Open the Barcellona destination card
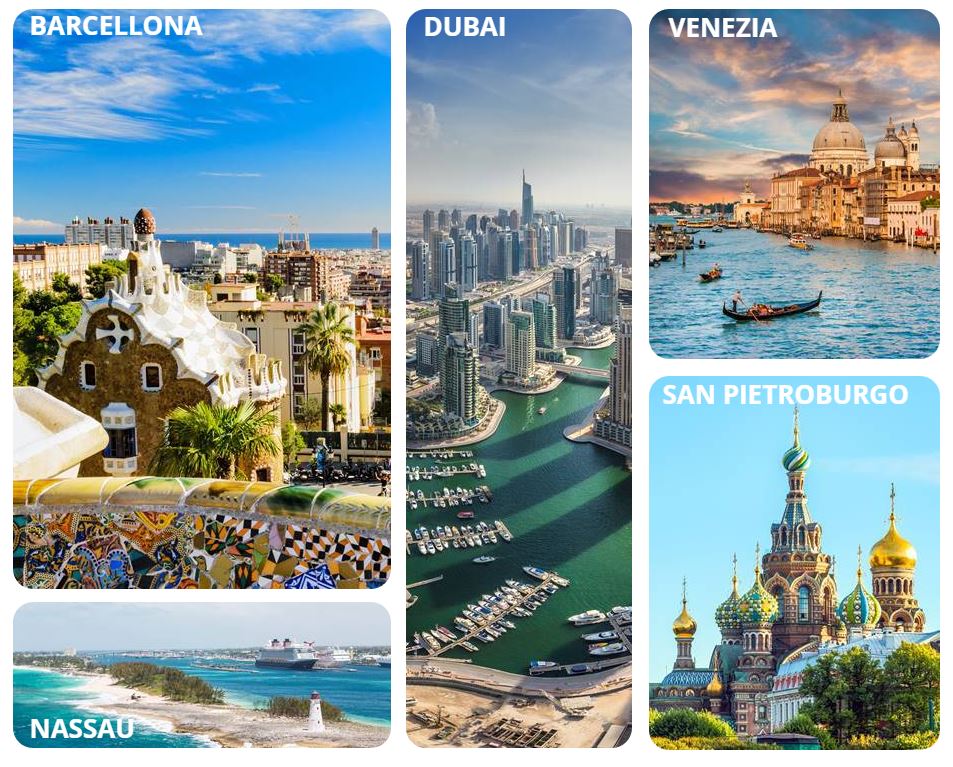 point(201,298)
